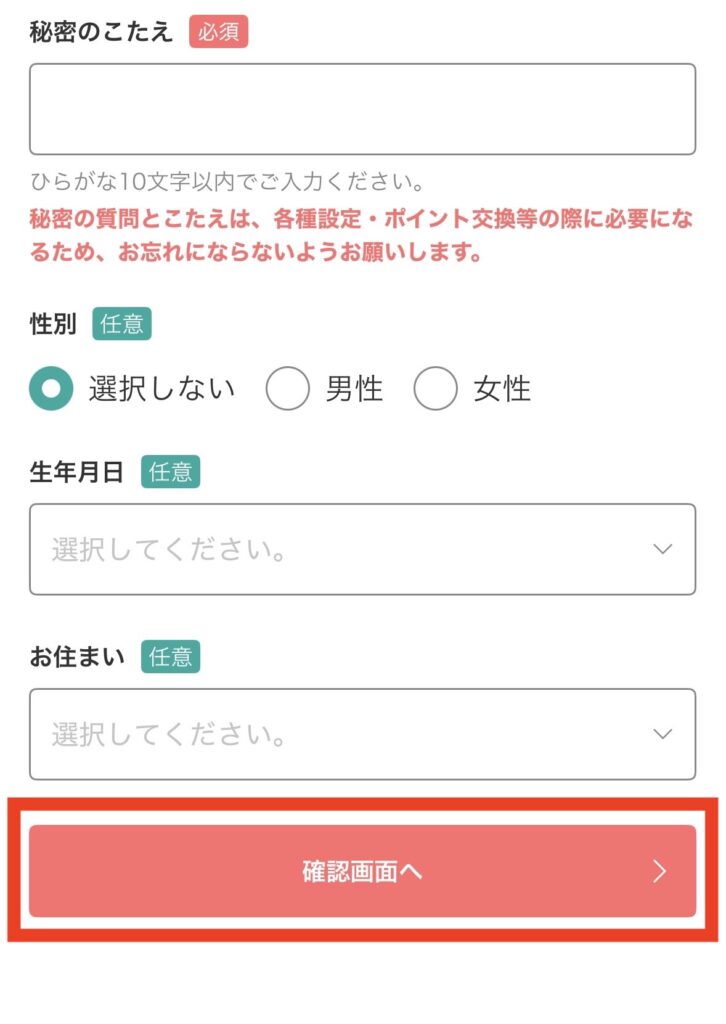Open the 生年月日 dropdown
The height and width of the screenshot is (1024, 726).
(363, 548)
